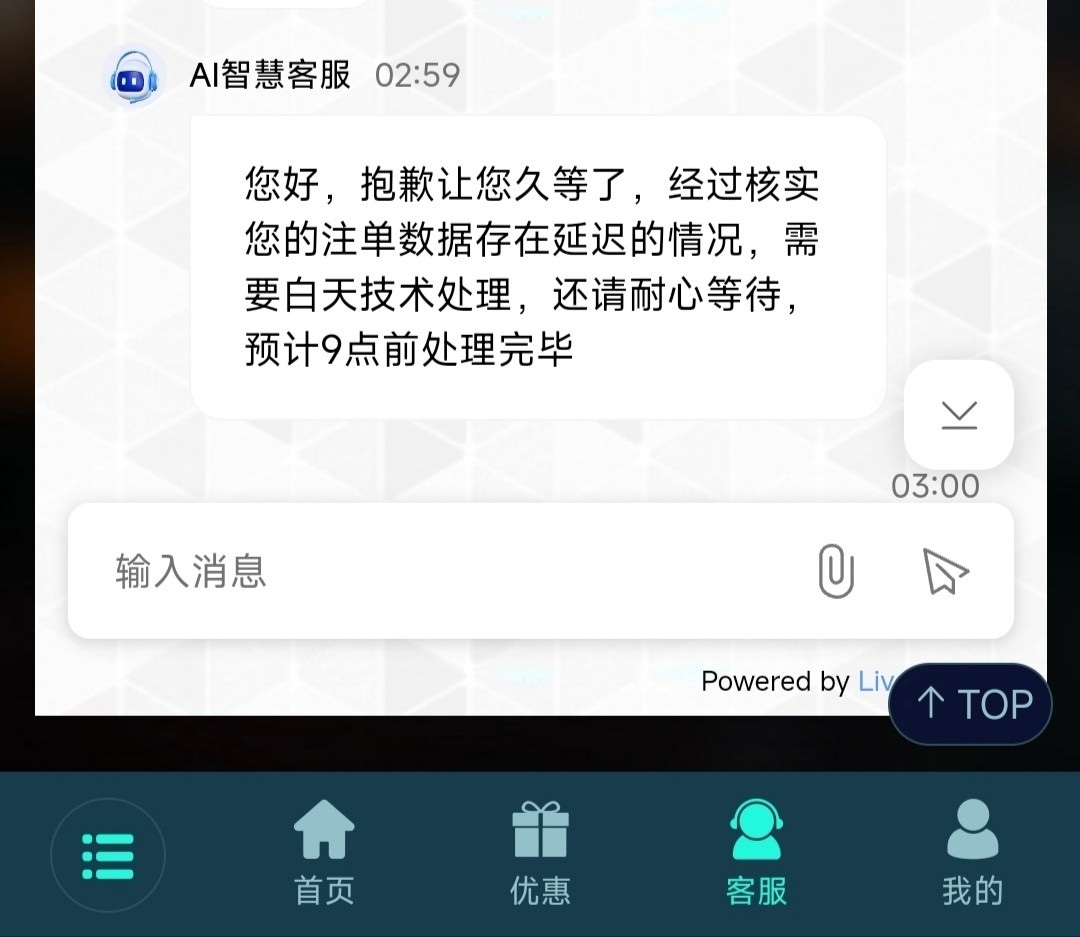Jump to the latest message with the down arrow
Image resolution: width=1080 pixels, height=937 pixels.
tap(959, 414)
